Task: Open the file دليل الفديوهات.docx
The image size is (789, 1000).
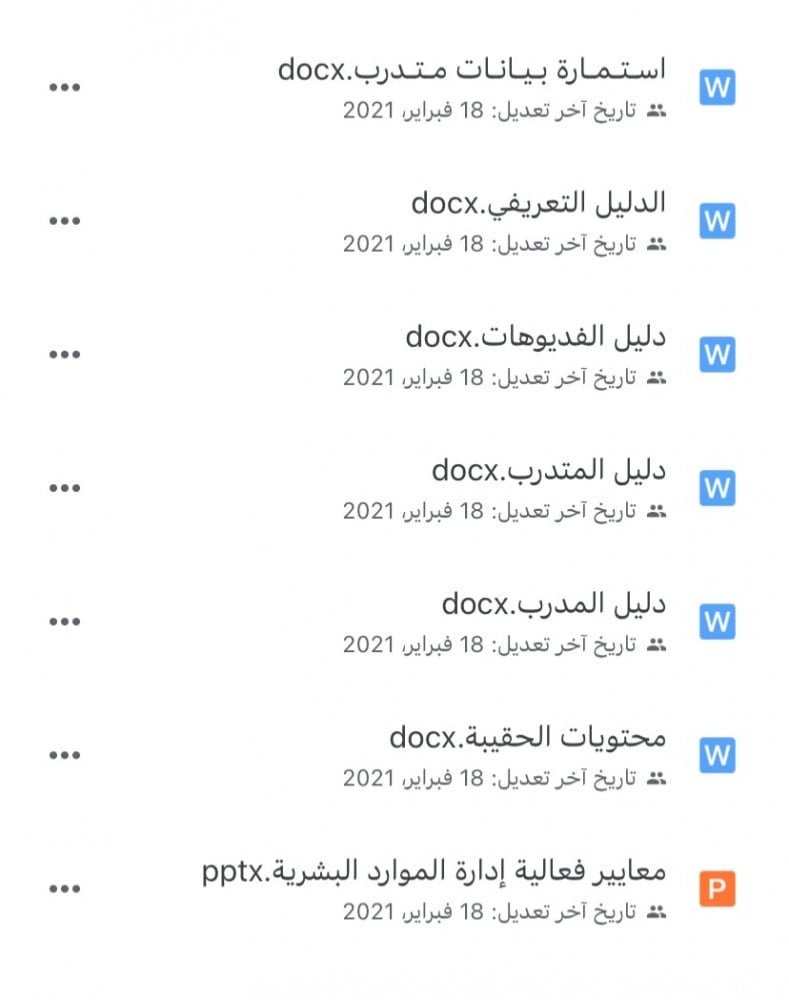Action: pos(536,338)
